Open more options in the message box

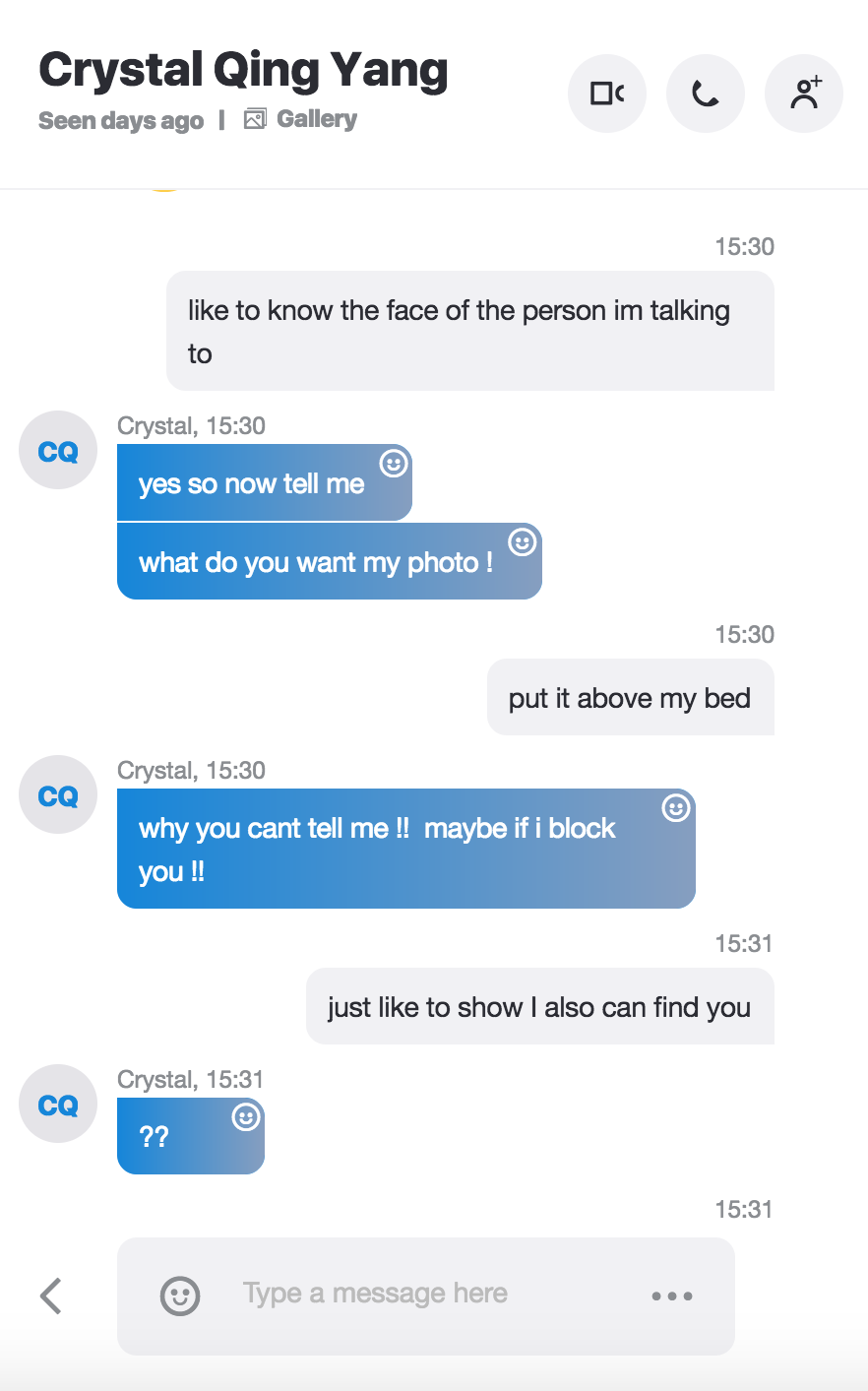(672, 1296)
